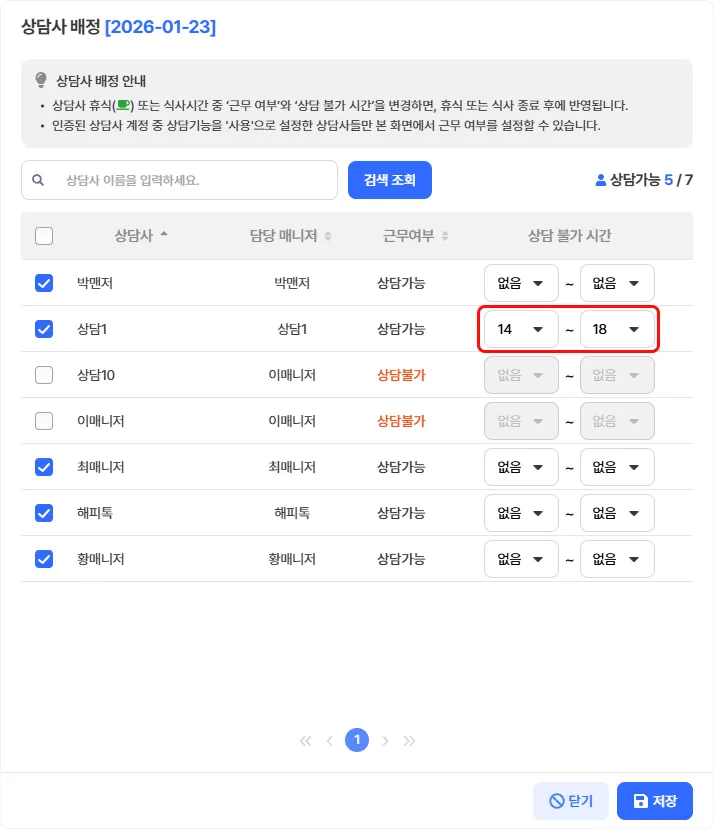Sort by 근무여부 column
714x829 pixels.
415,236
